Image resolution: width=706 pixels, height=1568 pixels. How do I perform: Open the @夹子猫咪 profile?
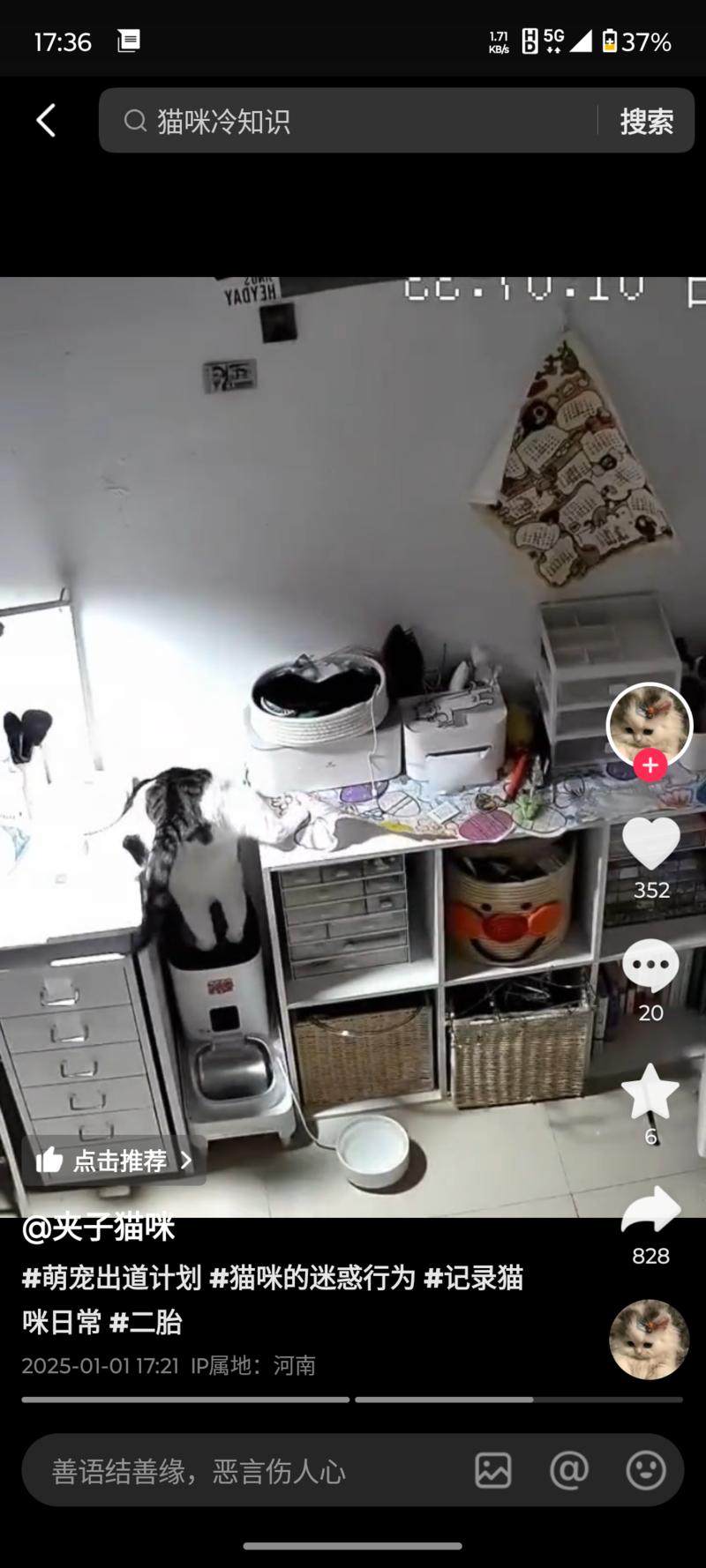98,1227
